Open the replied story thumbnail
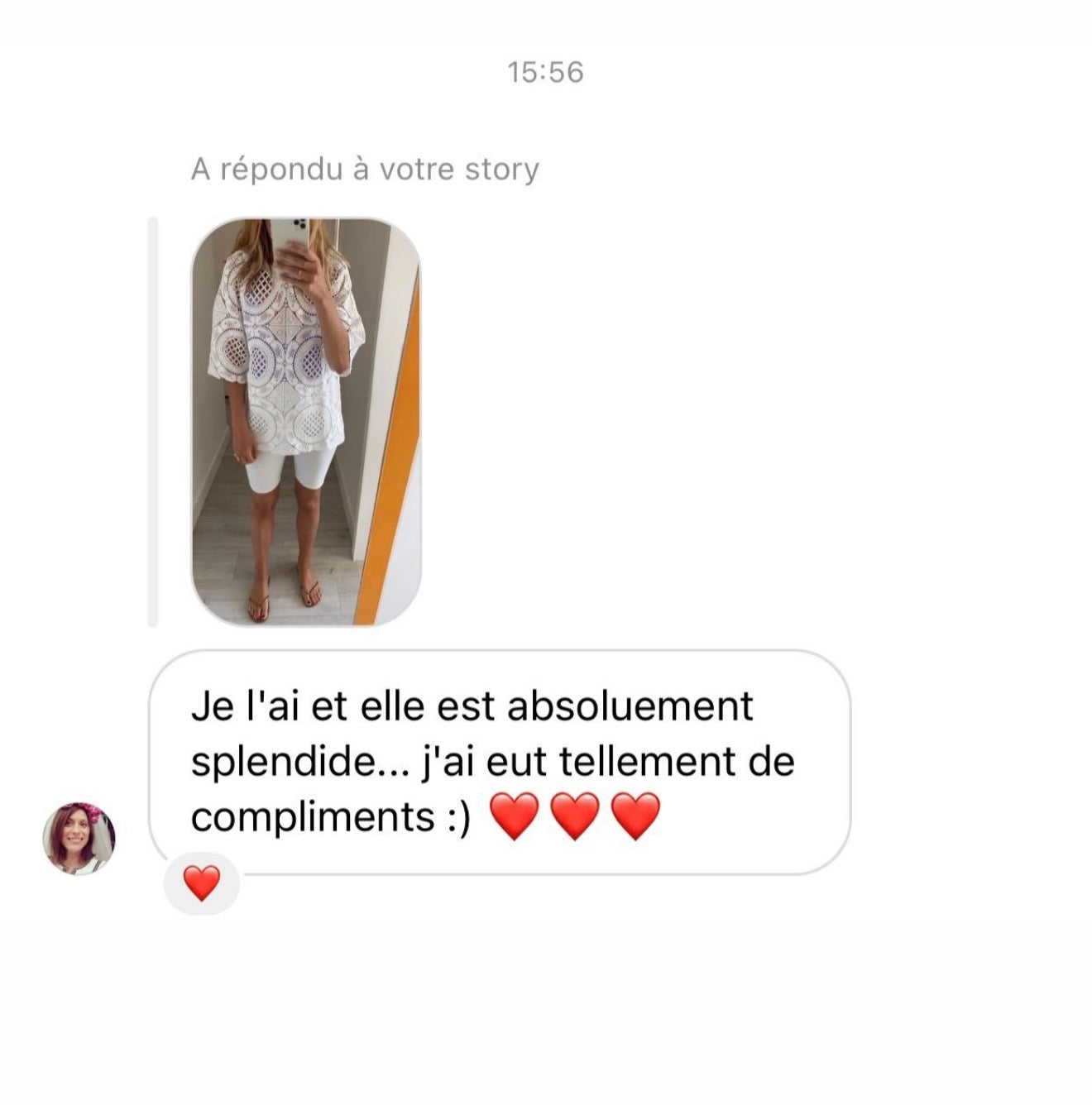 point(306,422)
